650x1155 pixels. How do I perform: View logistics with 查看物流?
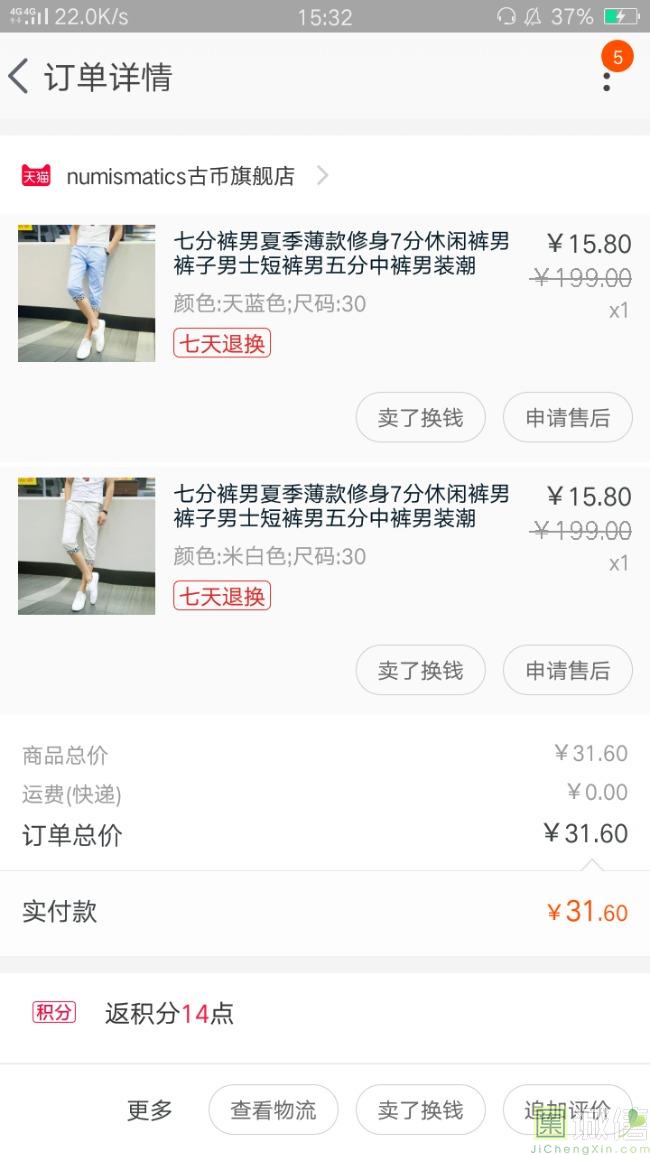coord(273,1110)
